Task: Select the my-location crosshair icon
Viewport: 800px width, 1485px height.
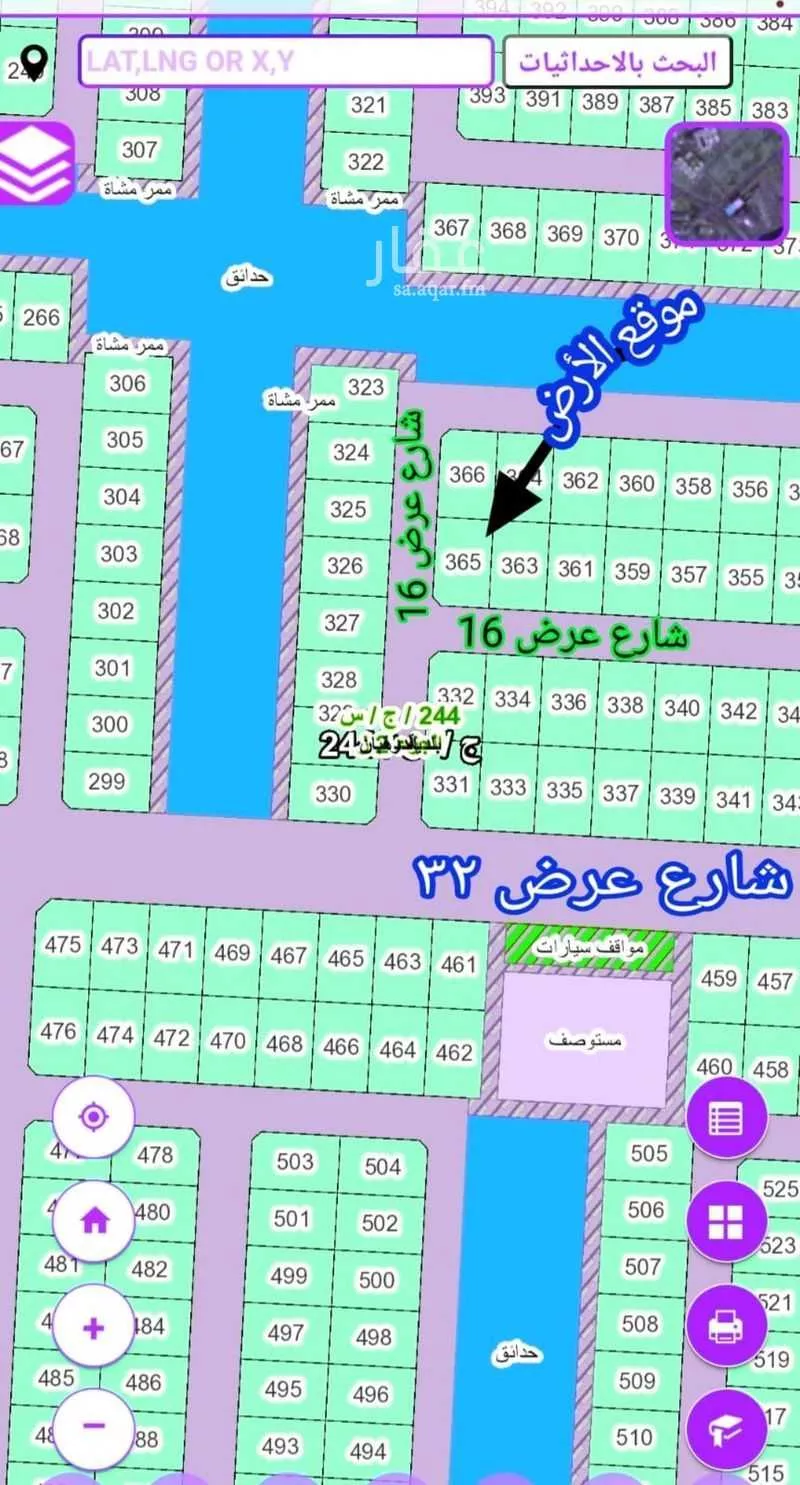Action: pyautogui.click(x=92, y=1118)
